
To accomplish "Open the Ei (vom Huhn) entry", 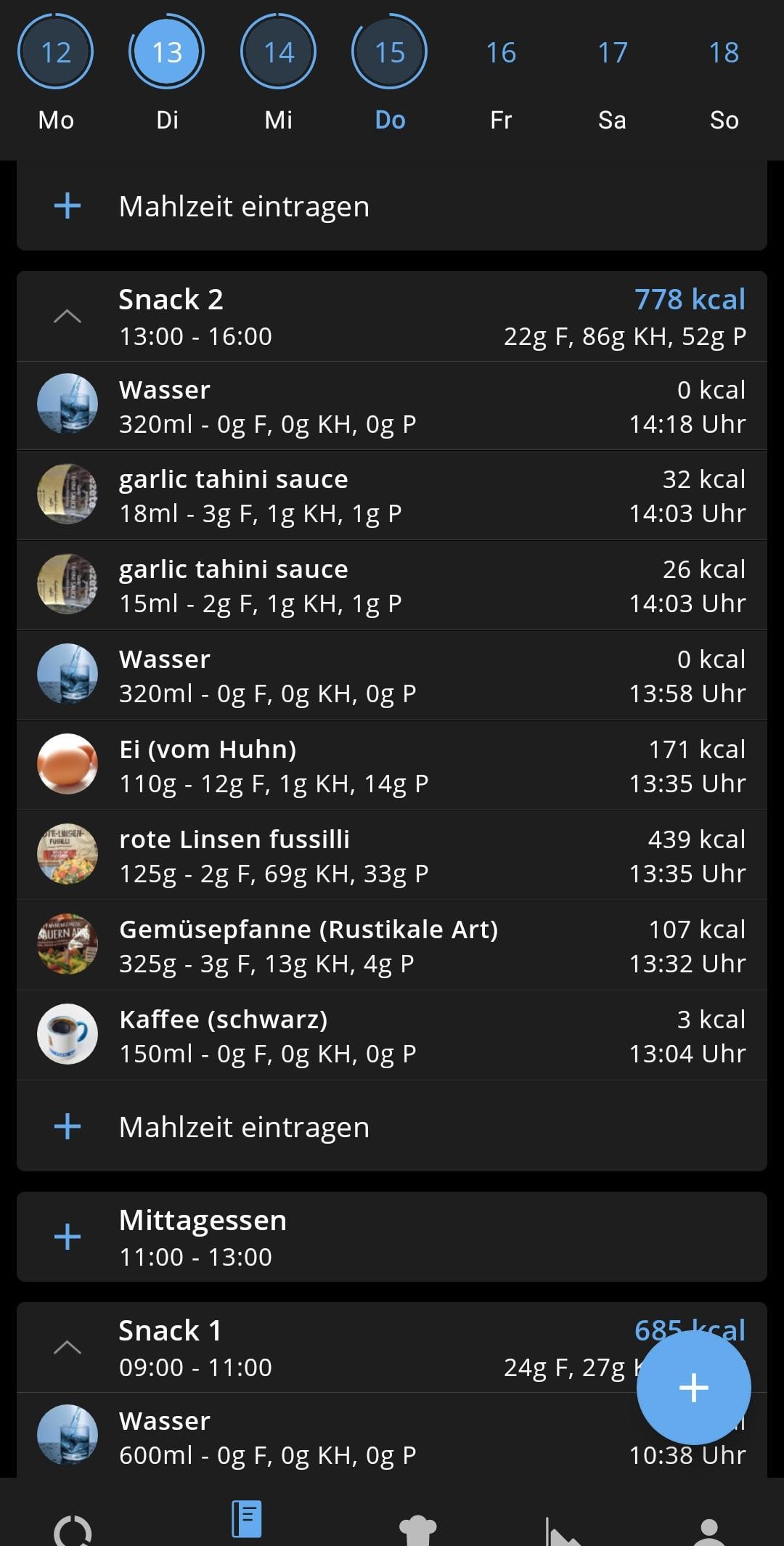I will [x=392, y=766].
